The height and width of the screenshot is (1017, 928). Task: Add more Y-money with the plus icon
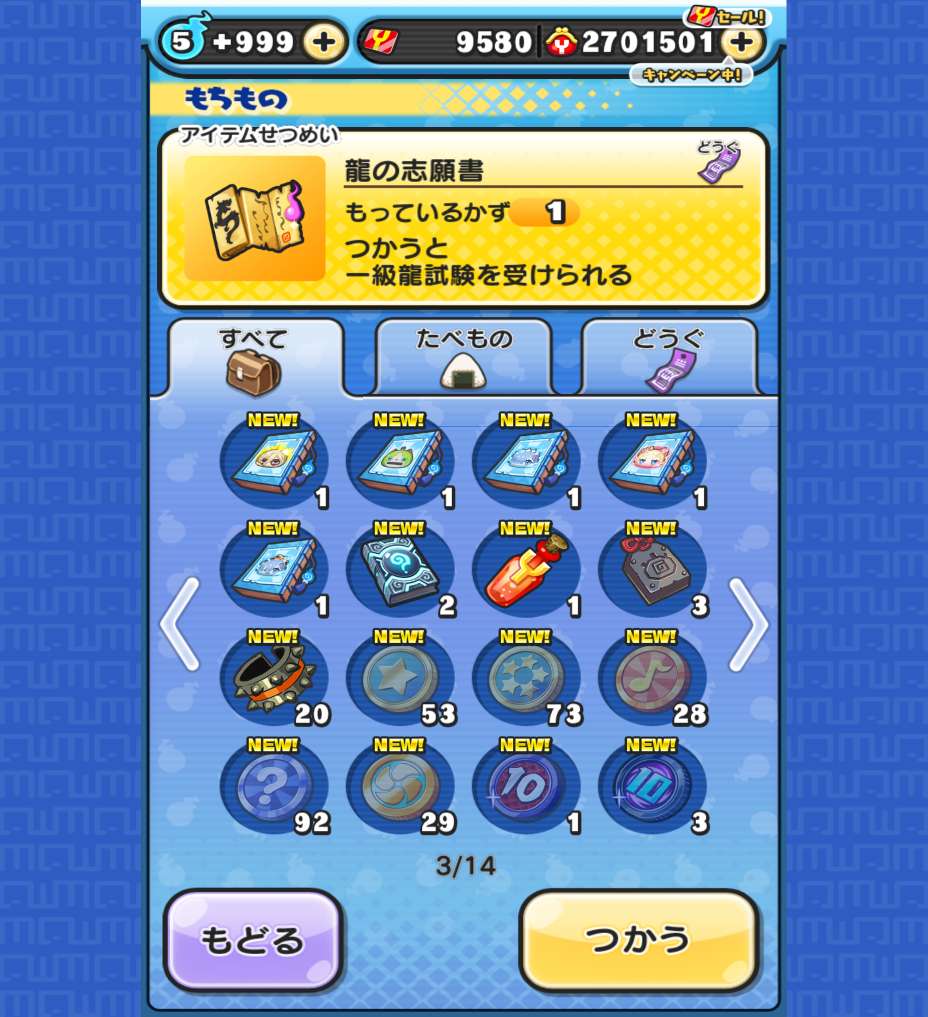741,42
